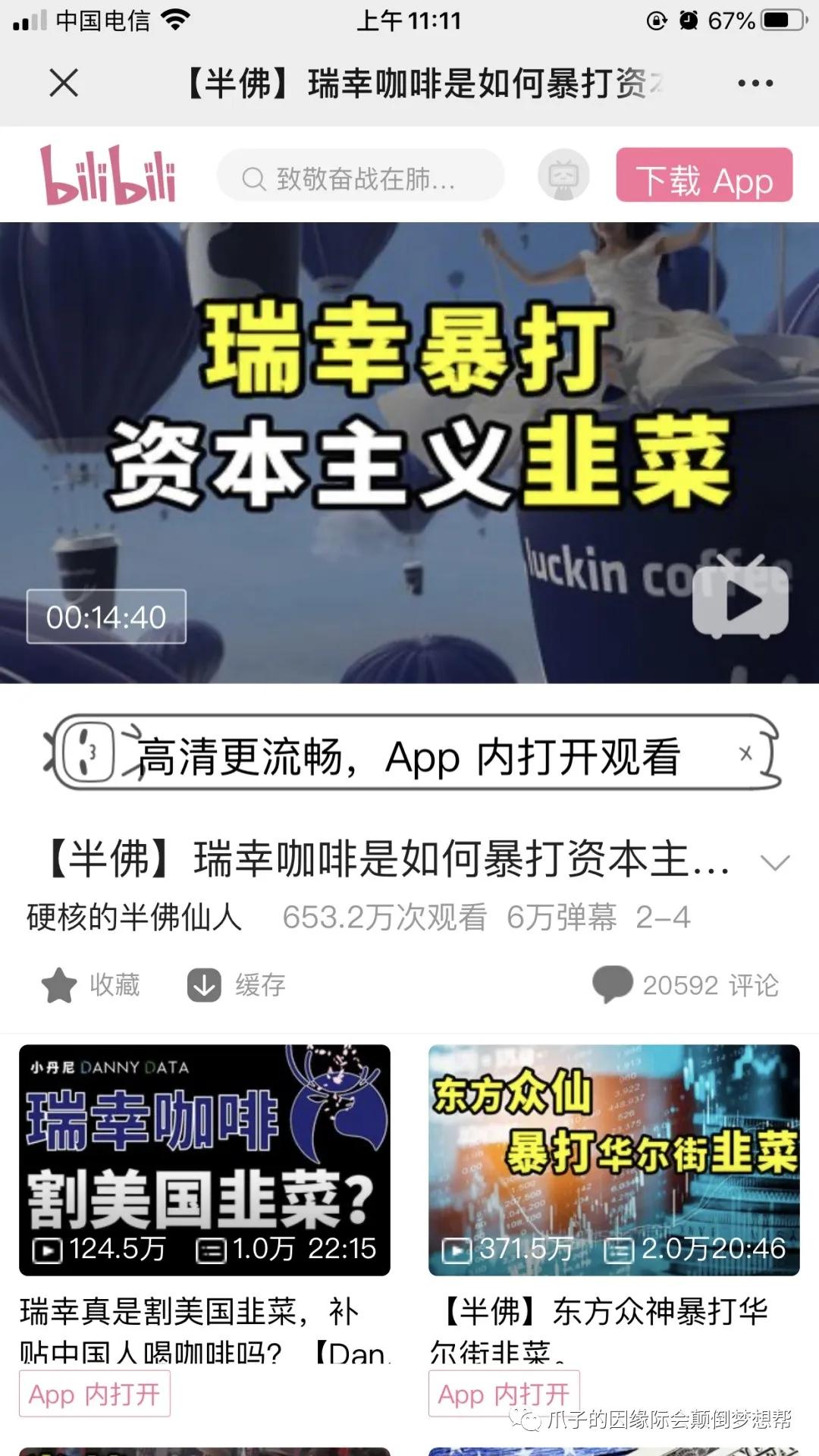Screen dimensions: 819x1456
Task: Open the uploader 硬核的半佛仙人's profile
Action: 134,918
